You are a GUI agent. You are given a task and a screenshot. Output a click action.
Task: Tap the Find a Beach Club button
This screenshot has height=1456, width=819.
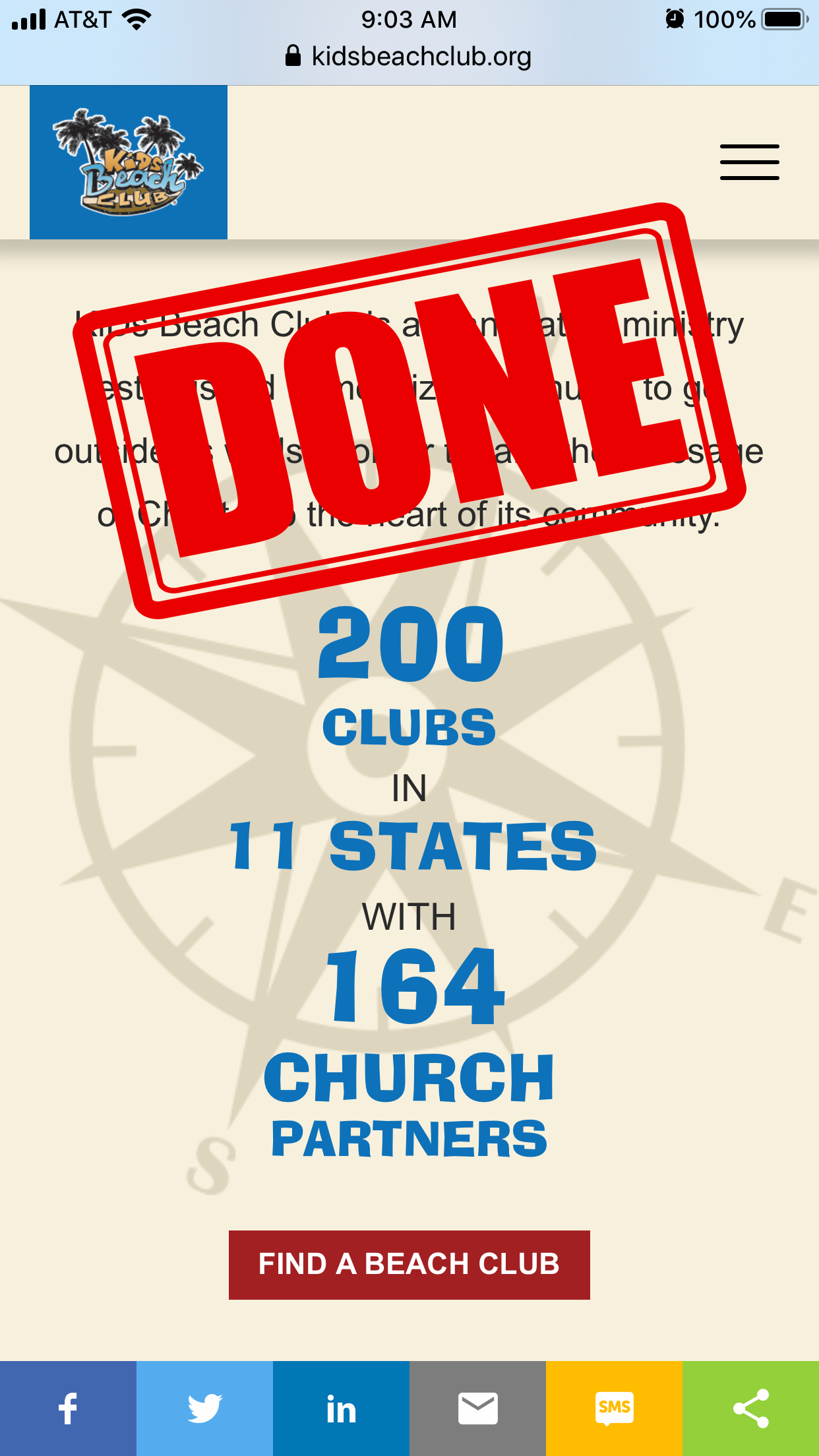409,1264
